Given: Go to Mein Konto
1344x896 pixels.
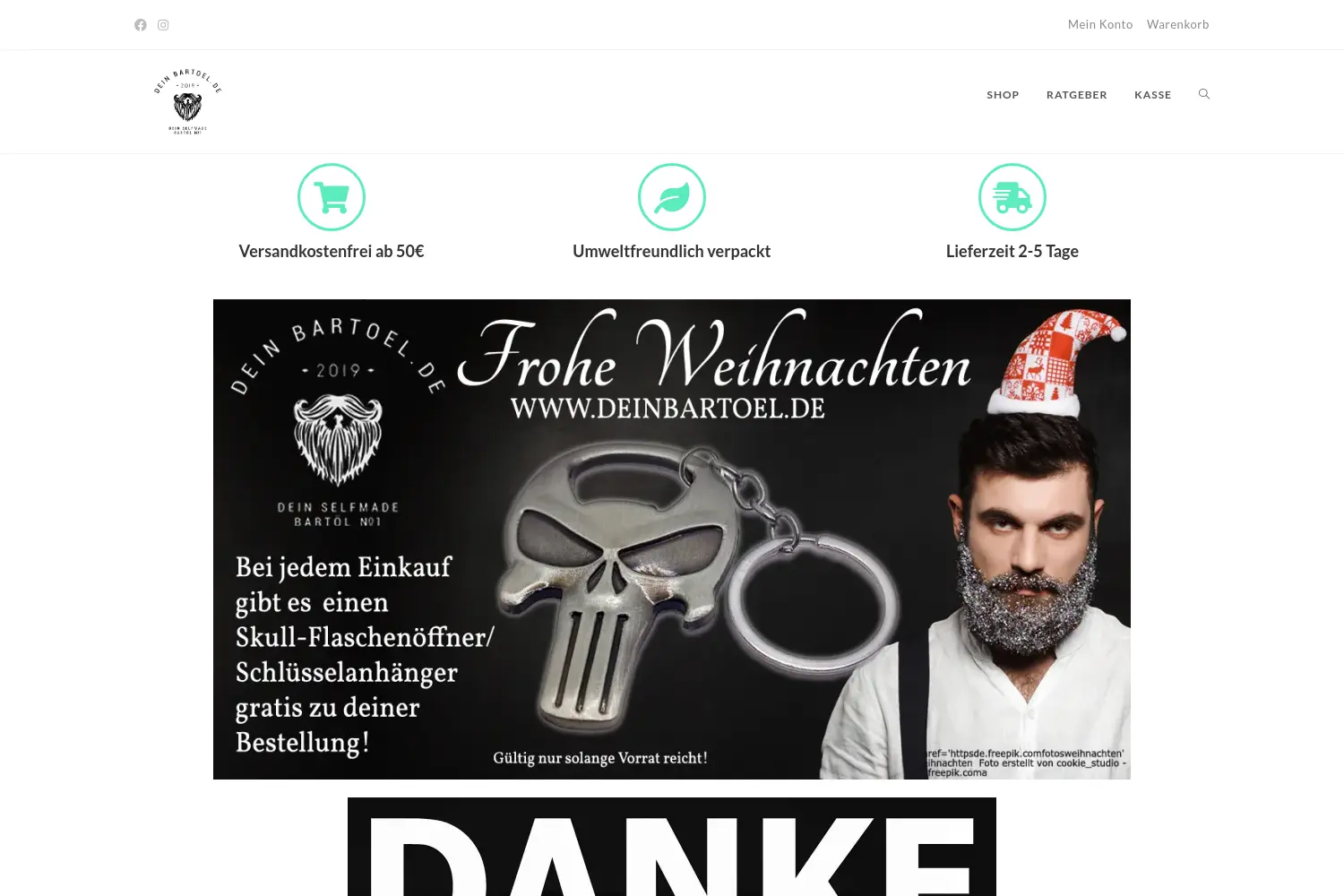Looking at the screenshot, I should (x=1099, y=24).
